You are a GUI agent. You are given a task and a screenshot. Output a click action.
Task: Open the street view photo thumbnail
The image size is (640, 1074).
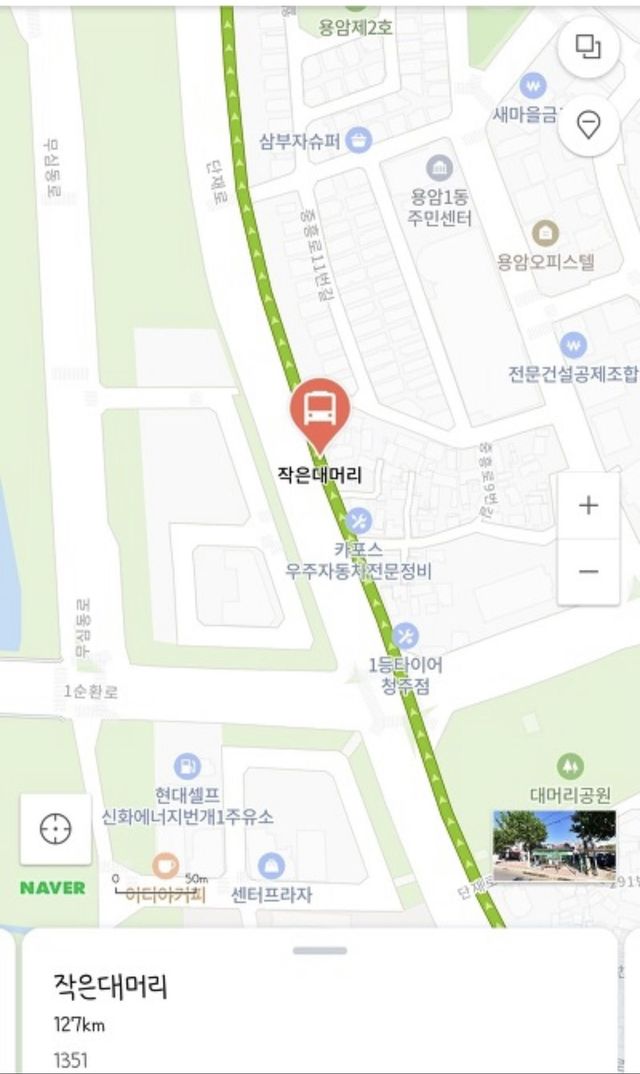click(554, 845)
